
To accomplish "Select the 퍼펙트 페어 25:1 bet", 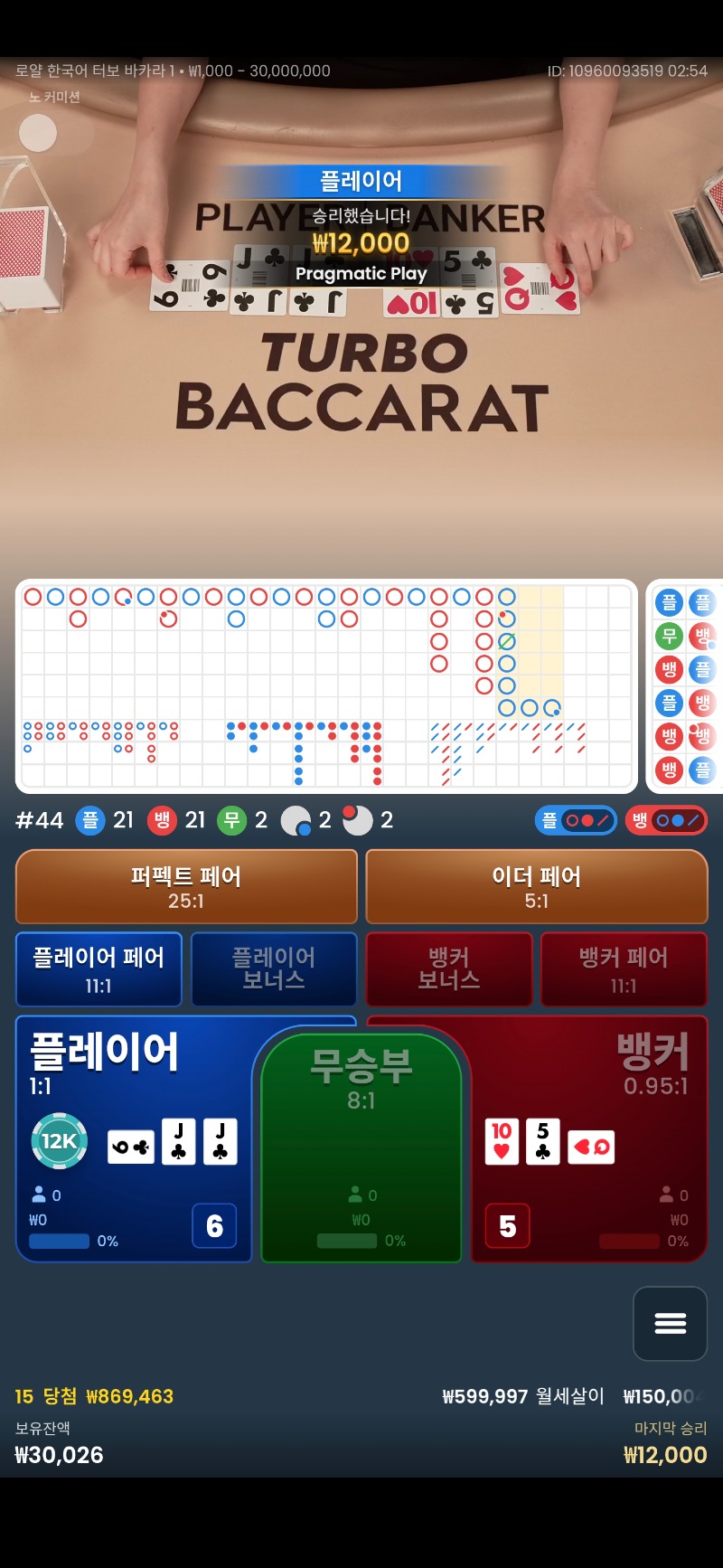I will [186, 886].
